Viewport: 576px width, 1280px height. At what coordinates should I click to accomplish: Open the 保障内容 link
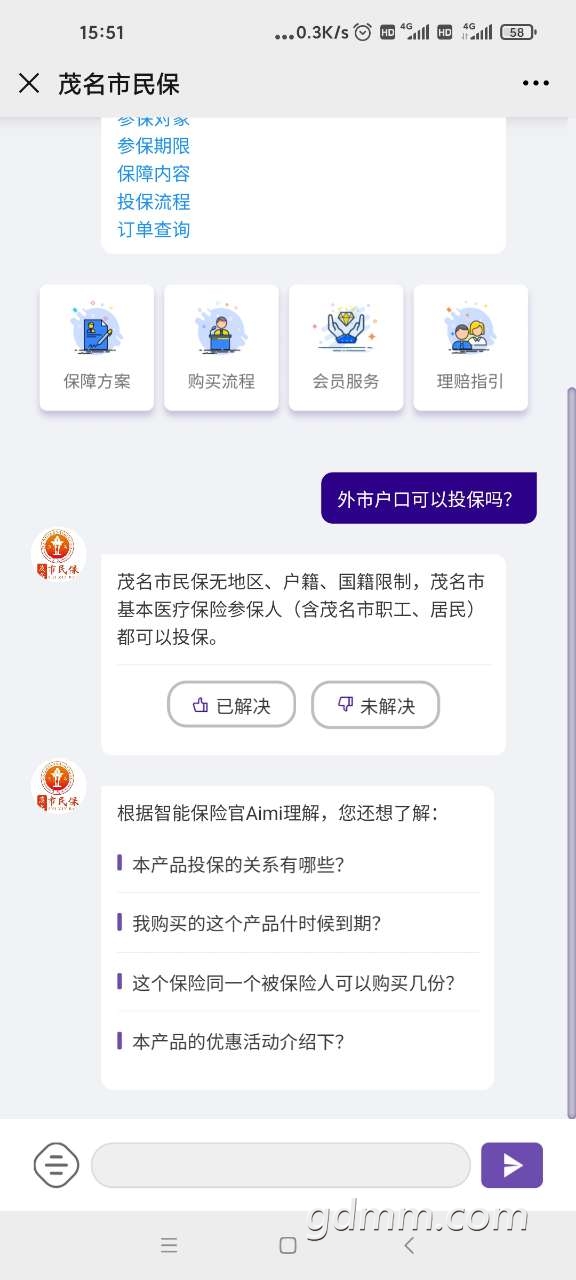click(153, 174)
